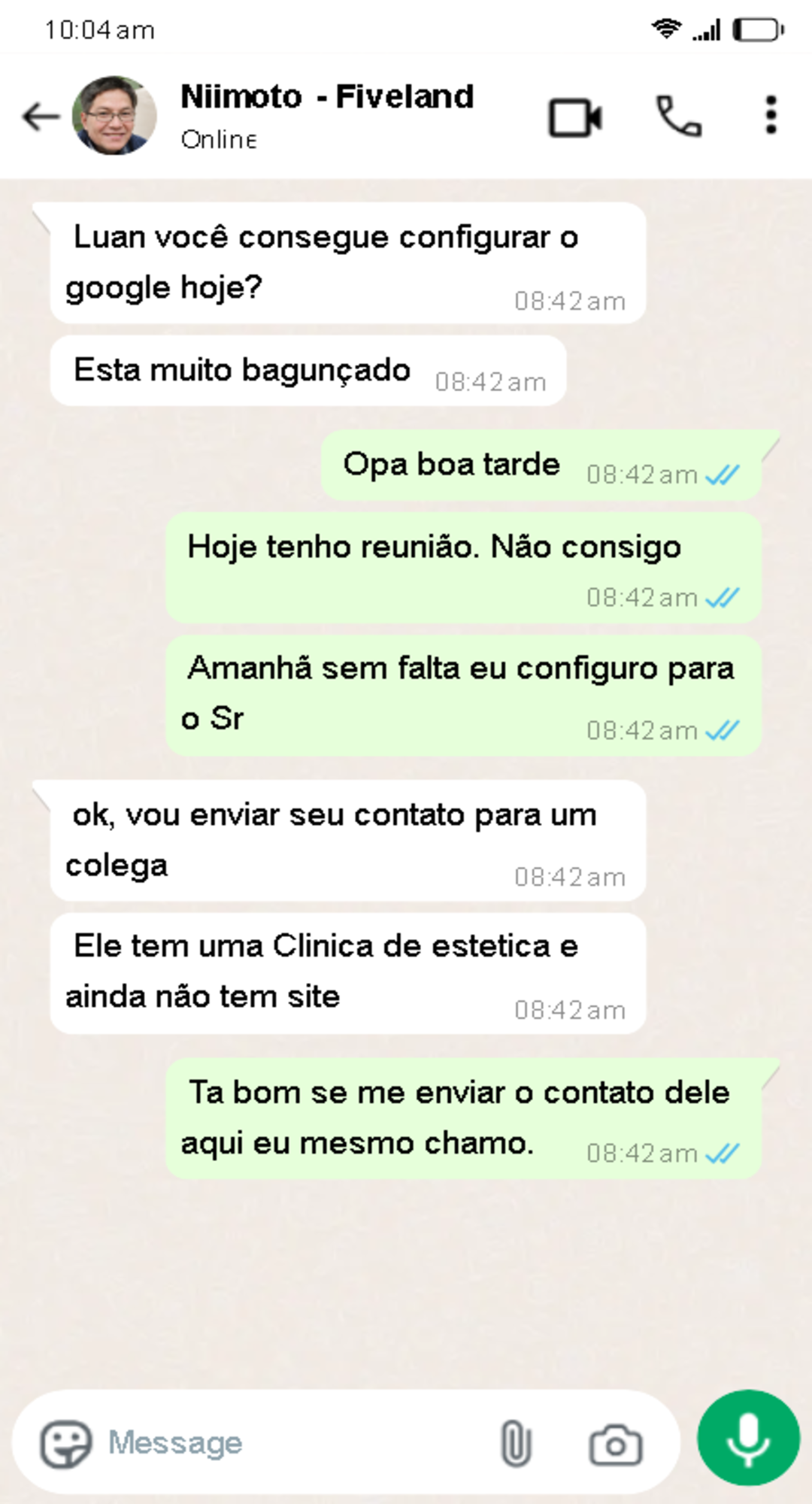Select the 'Amanhã sem falta eu configuro' message
The image size is (812, 1504).
(x=462, y=692)
